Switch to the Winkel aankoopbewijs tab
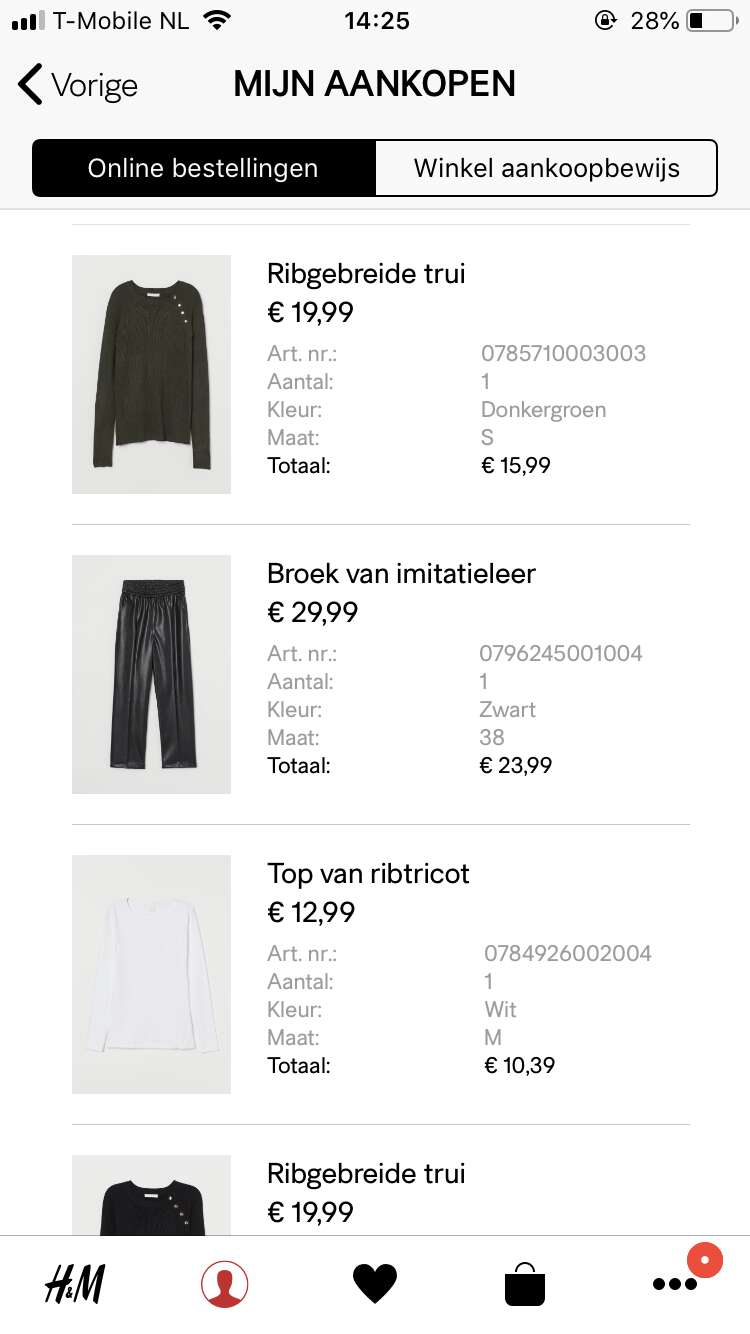The width and height of the screenshot is (750, 1334). point(546,168)
